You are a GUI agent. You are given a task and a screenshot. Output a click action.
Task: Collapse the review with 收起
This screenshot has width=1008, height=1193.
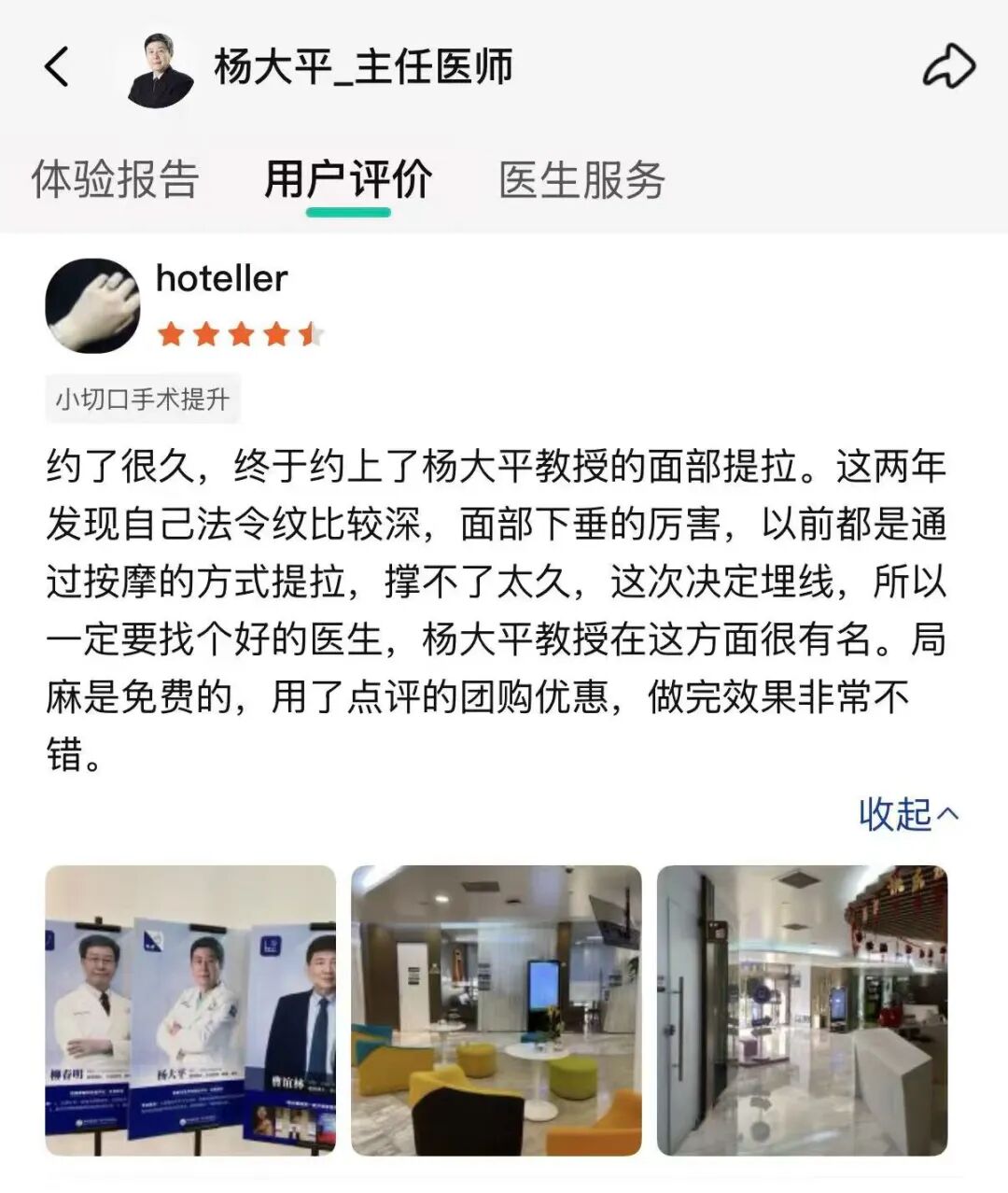(x=907, y=814)
